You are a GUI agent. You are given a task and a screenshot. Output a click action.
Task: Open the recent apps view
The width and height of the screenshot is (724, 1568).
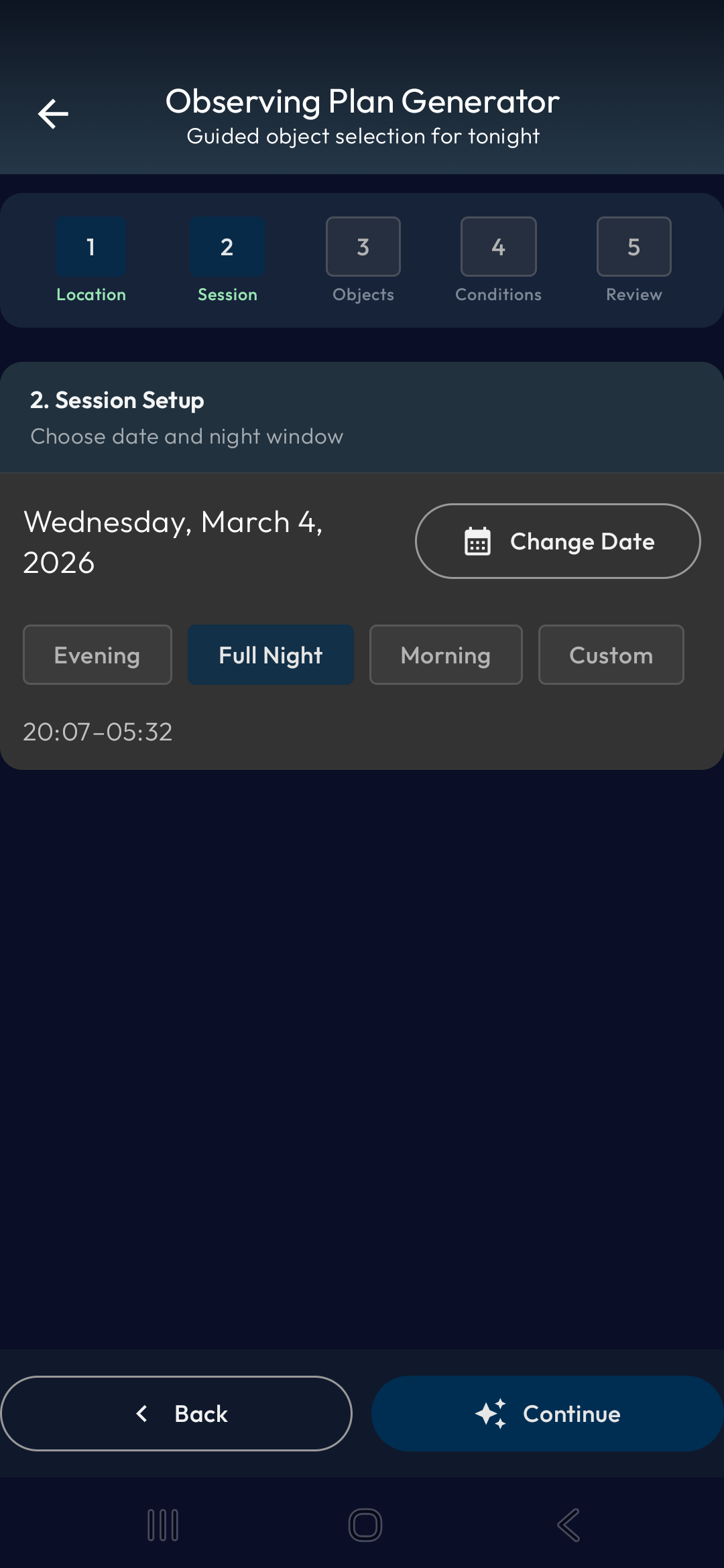point(163,1525)
